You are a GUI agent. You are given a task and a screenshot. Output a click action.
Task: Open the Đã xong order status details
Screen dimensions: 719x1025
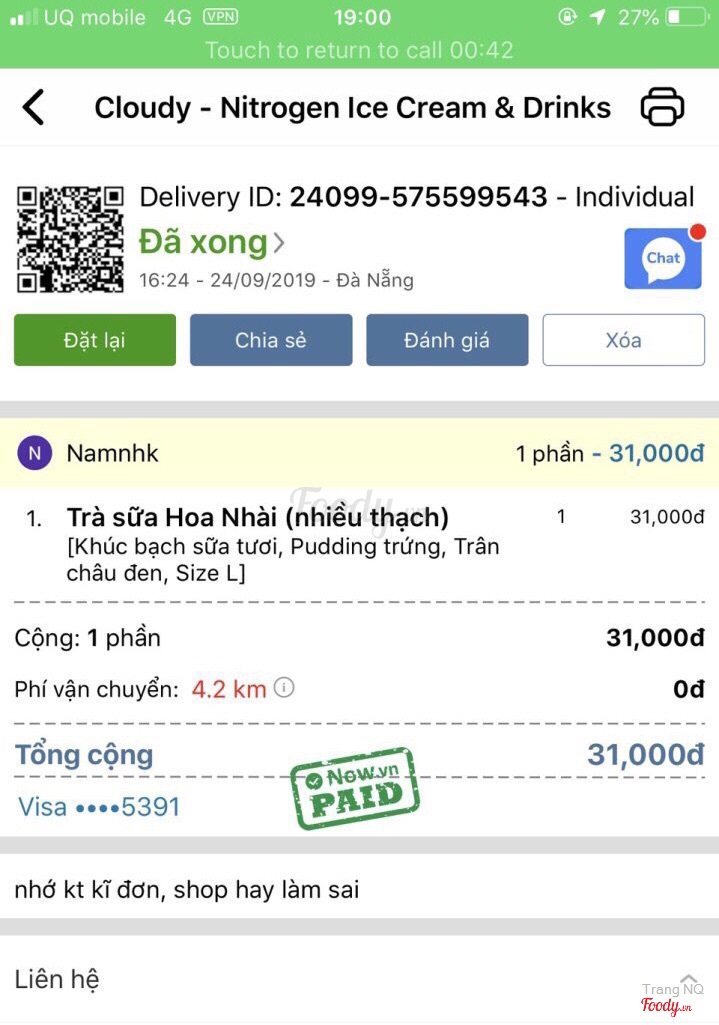pos(212,242)
